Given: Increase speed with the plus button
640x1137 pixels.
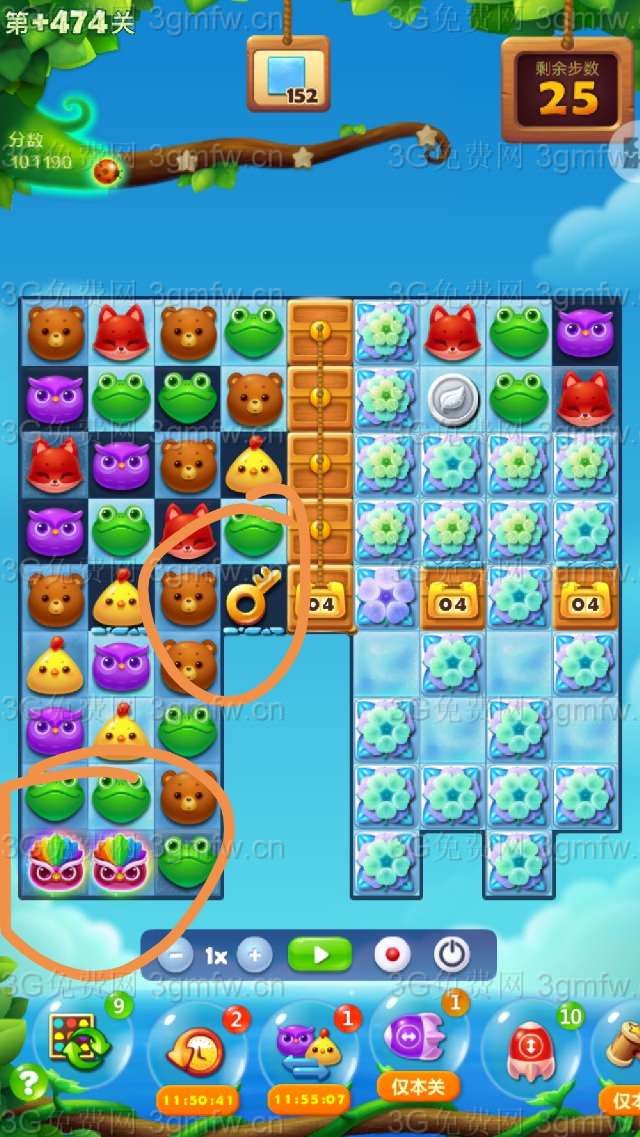Looking at the screenshot, I should point(254,955).
